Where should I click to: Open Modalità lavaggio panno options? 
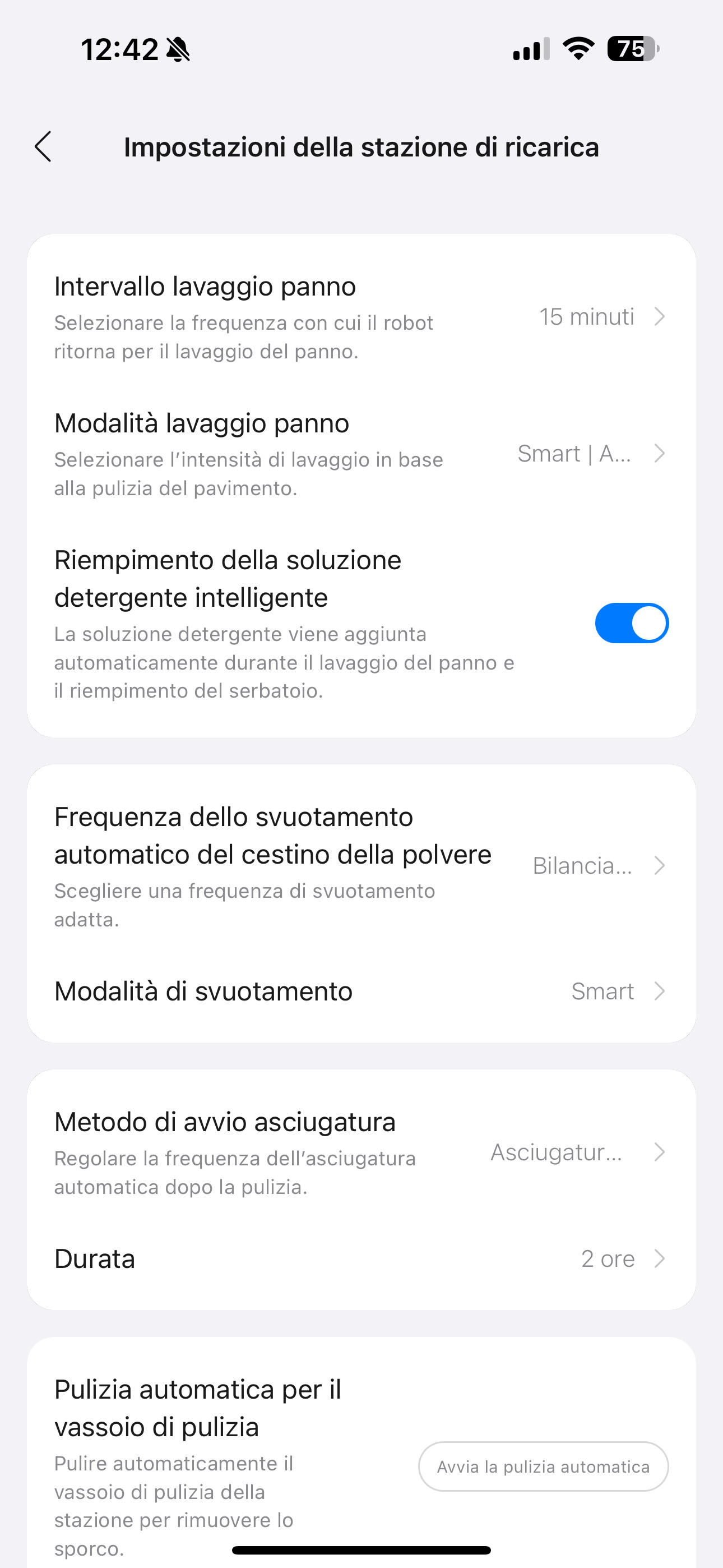click(x=361, y=454)
